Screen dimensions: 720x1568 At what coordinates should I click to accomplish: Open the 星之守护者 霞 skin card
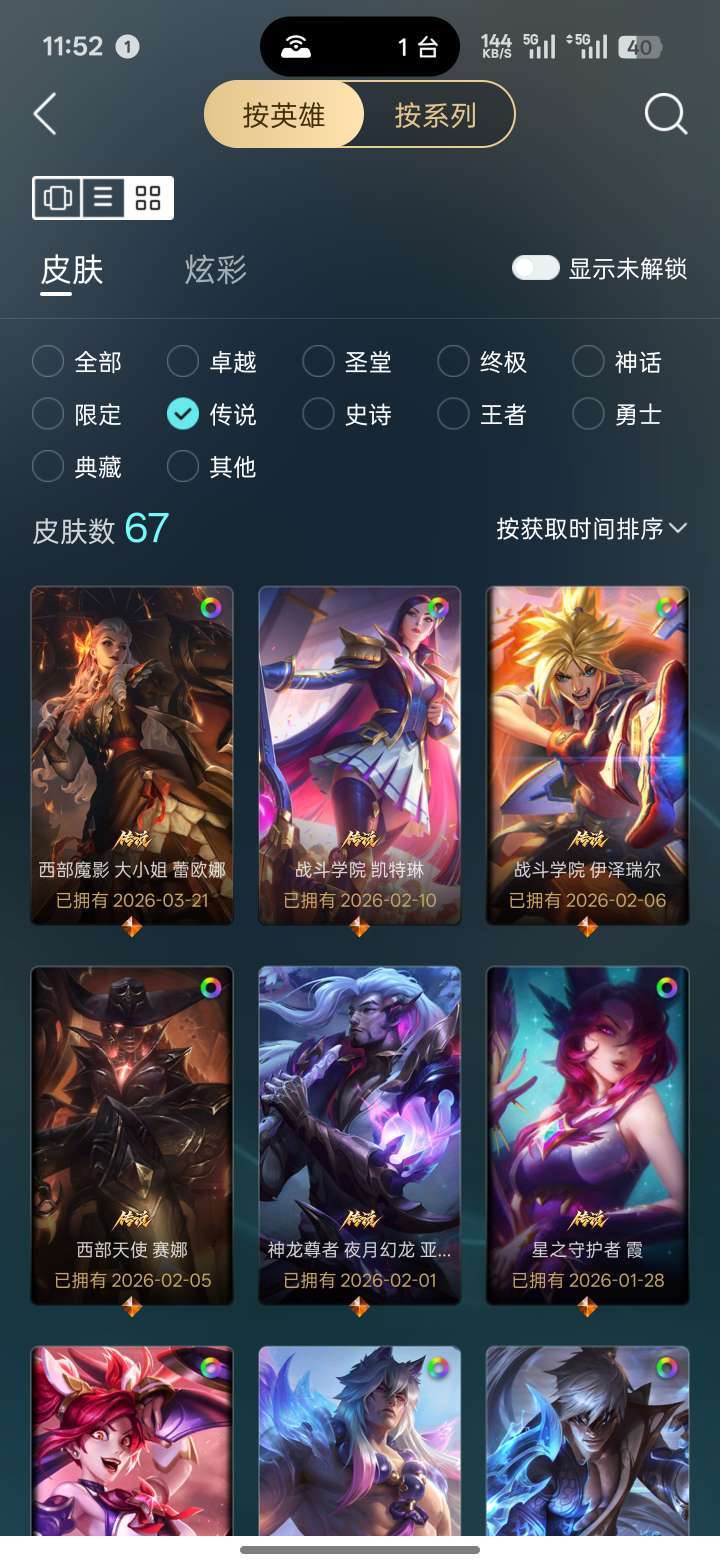[x=587, y=1120]
